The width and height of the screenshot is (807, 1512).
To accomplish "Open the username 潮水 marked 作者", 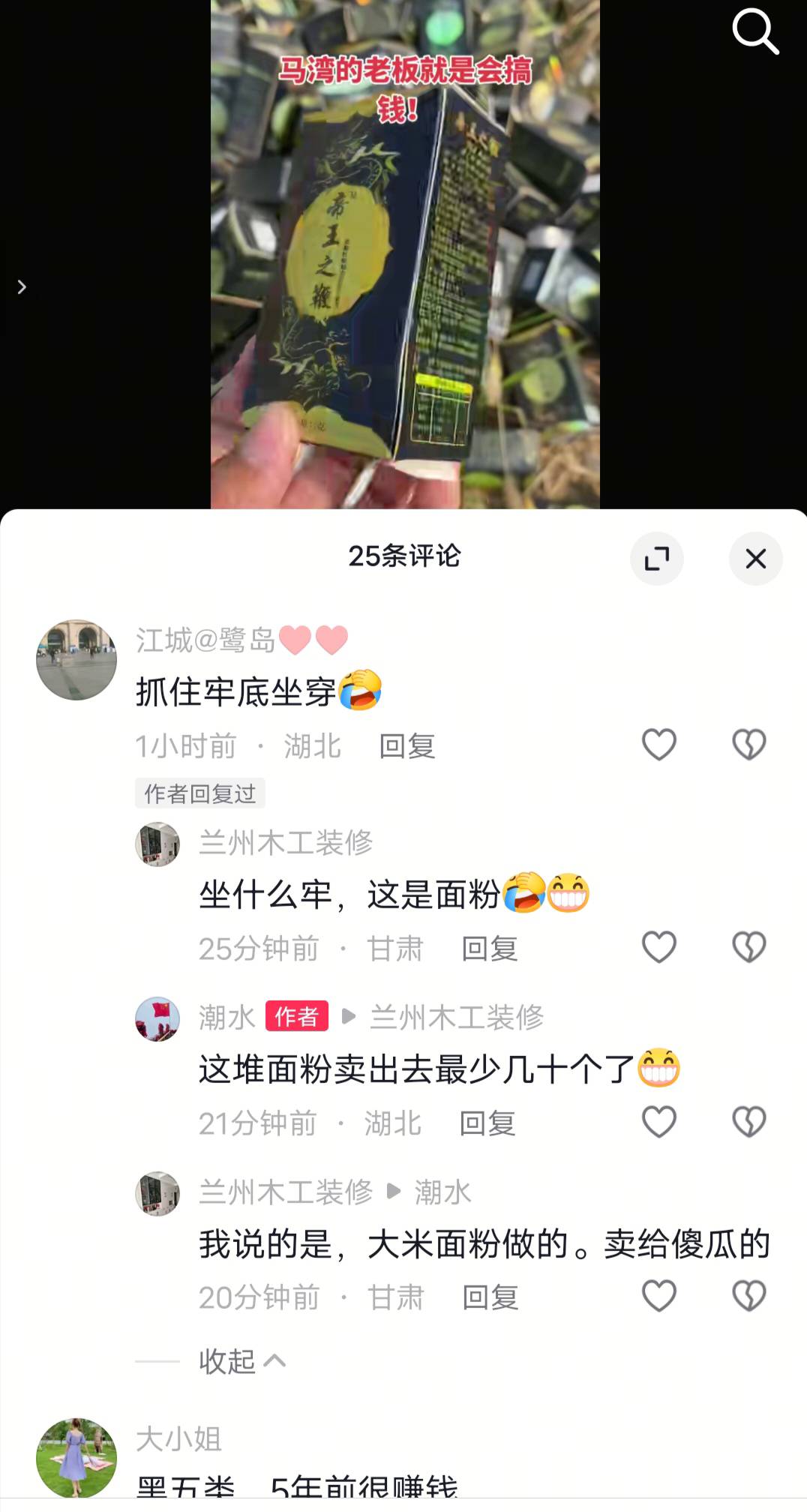I will tap(226, 1017).
